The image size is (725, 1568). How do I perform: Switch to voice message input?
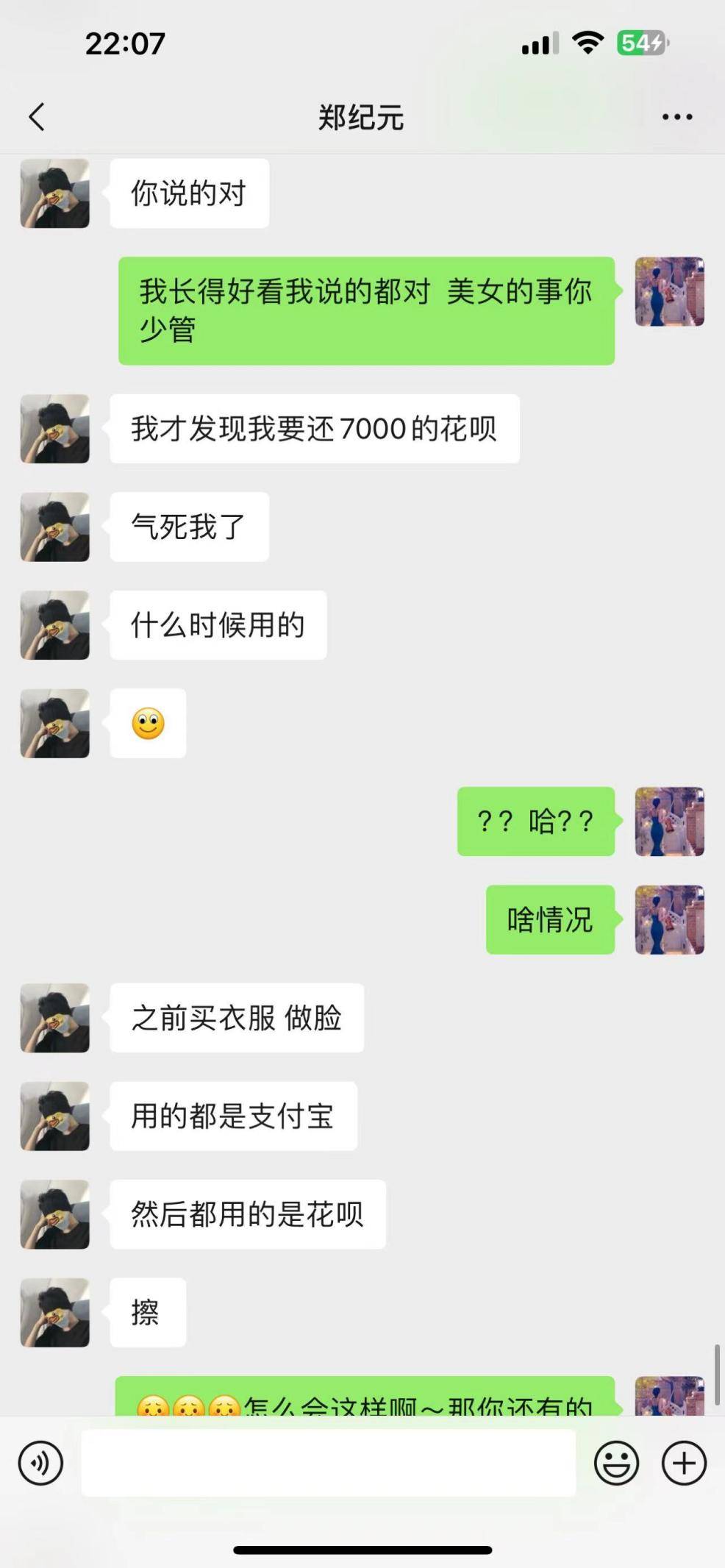(x=40, y=1463)
